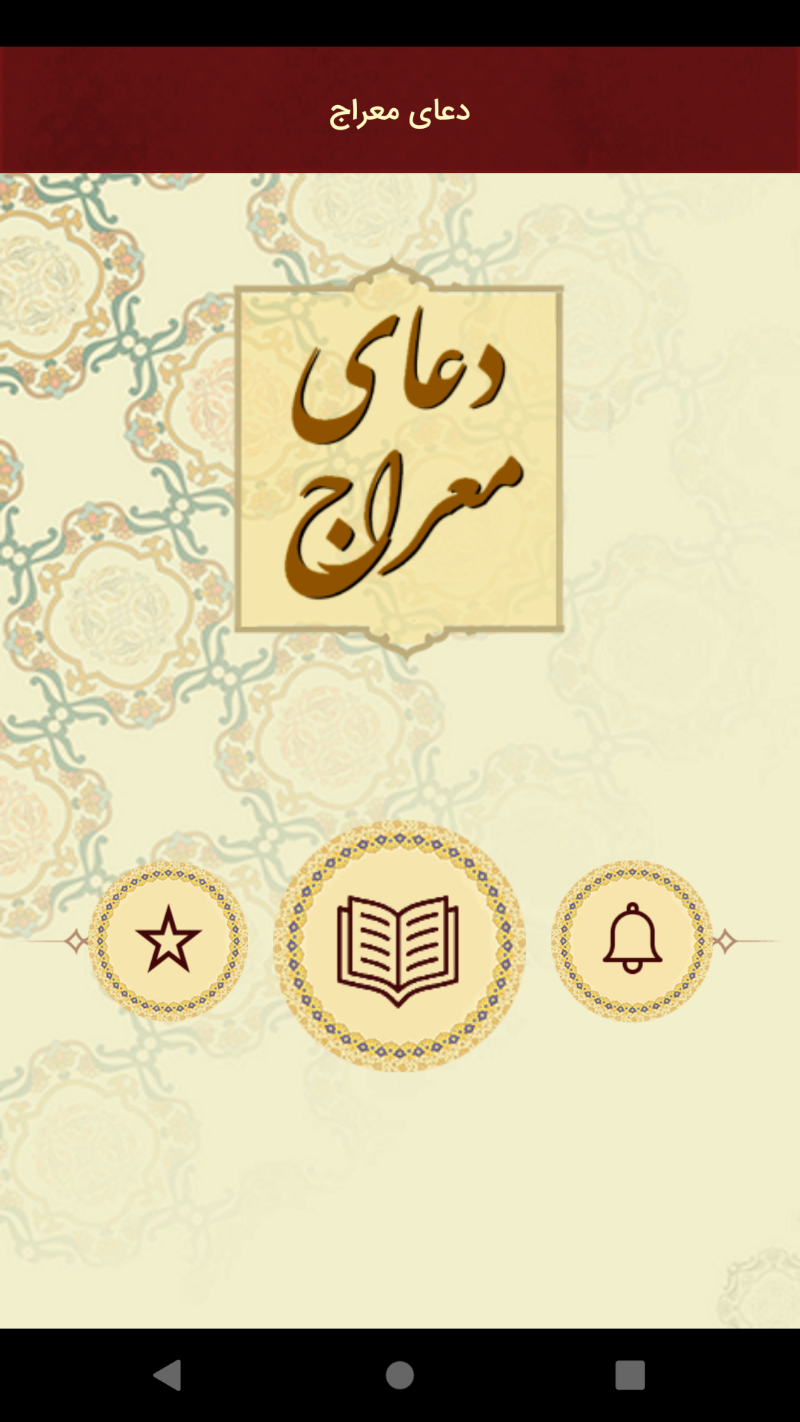The height and width of the screenshot is (1422, 800).
Task: Open the bell reminder button
Action: point(631,940)
